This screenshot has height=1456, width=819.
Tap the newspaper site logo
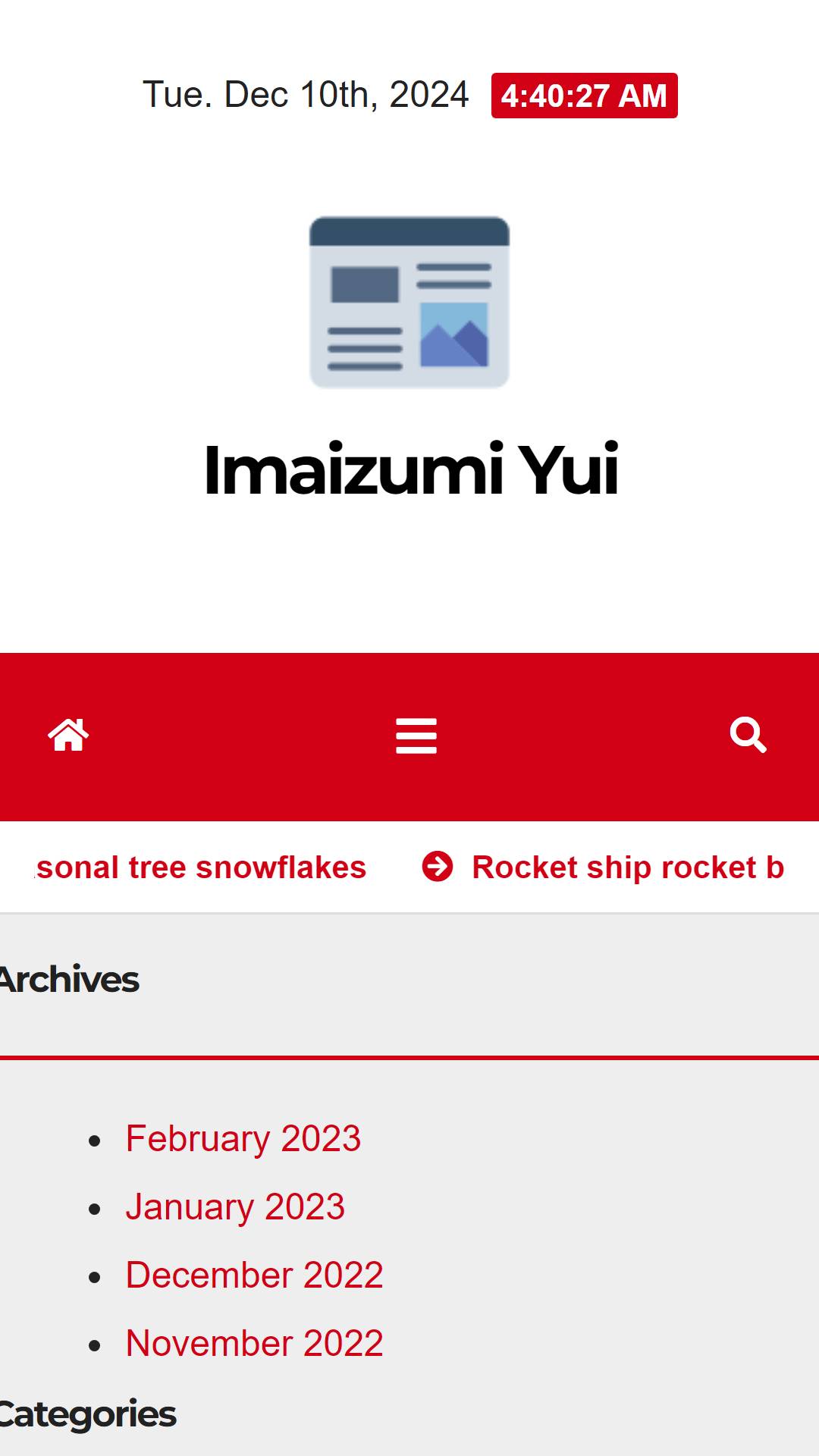409,302
